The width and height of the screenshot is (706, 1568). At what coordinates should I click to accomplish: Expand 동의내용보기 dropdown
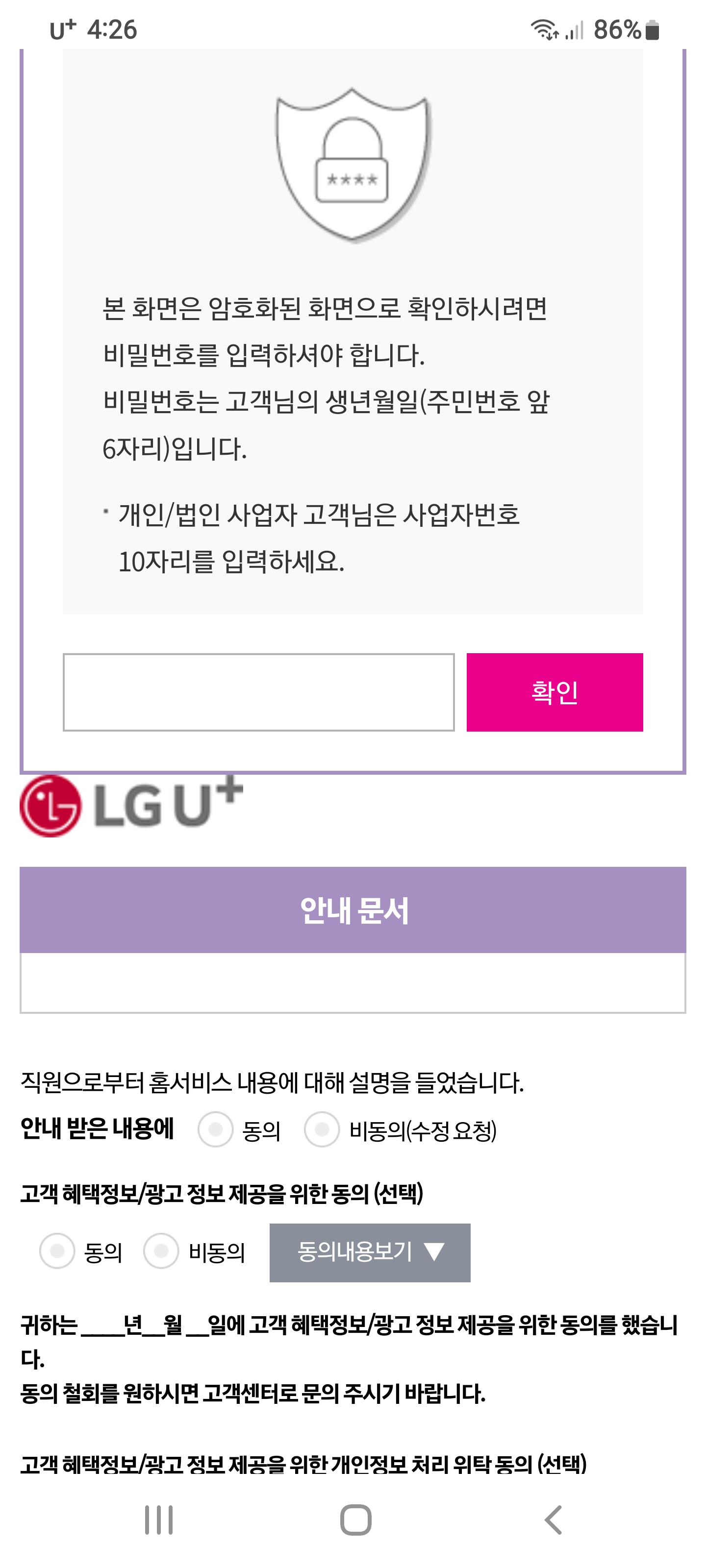pos(370,1253)
